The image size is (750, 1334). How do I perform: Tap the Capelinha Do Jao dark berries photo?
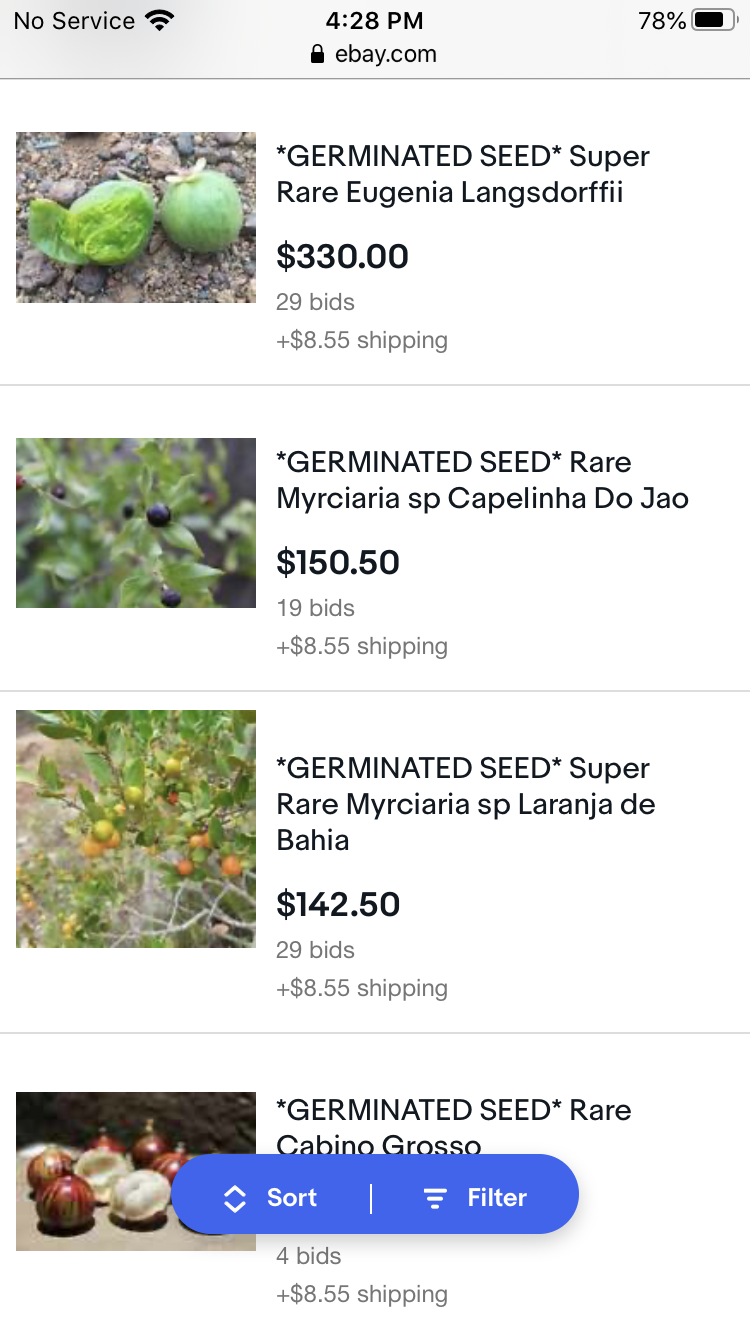click(x=136, y=523)
